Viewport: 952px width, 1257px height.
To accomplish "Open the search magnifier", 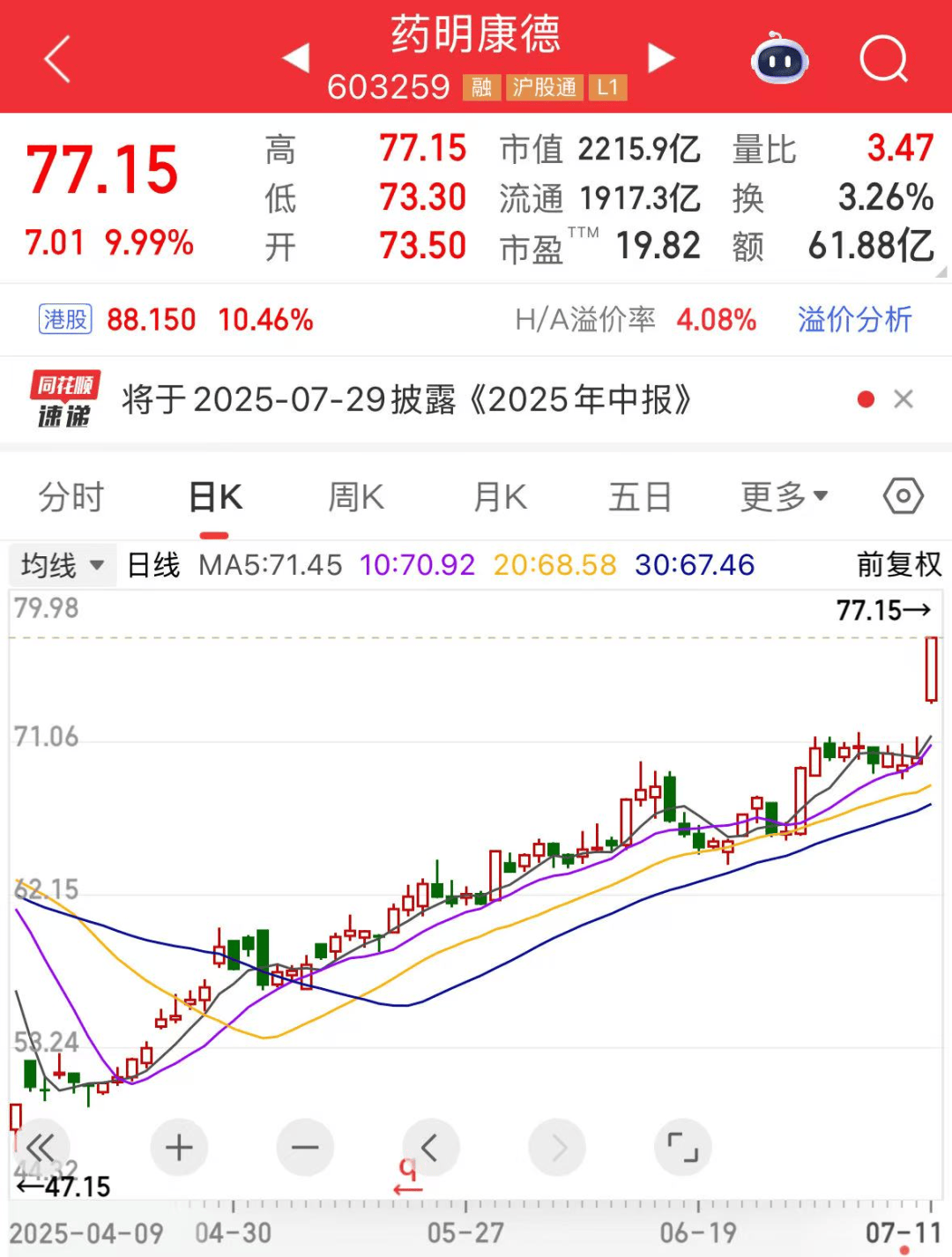I will pos(883,60).
